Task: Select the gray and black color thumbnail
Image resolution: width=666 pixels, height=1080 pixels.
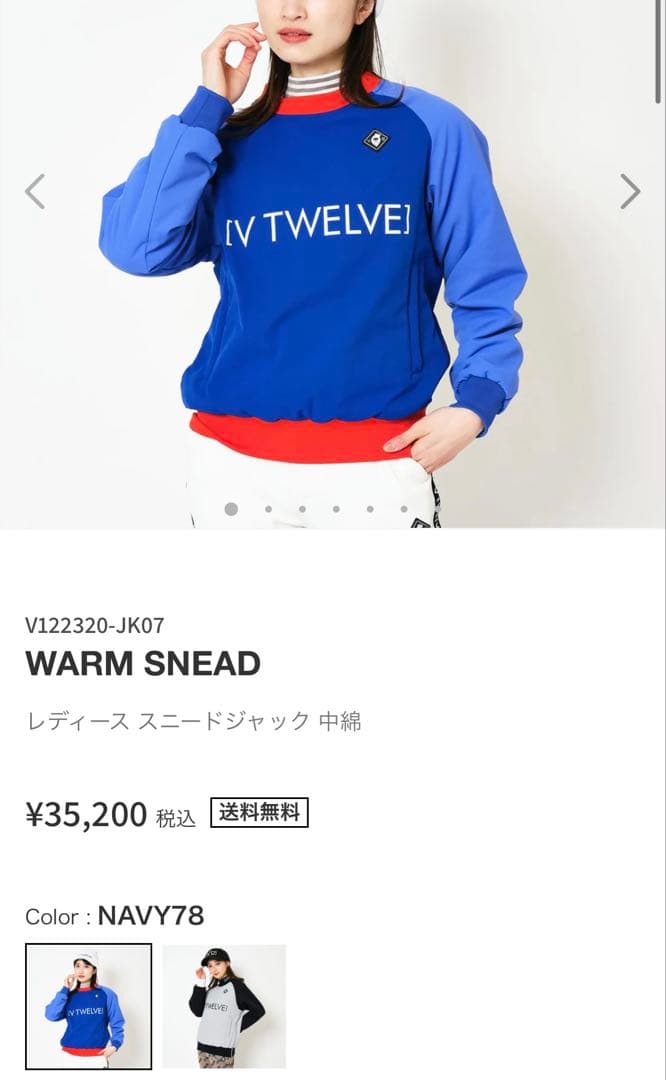Action: pyautogui.click(x=224, y=1006)
